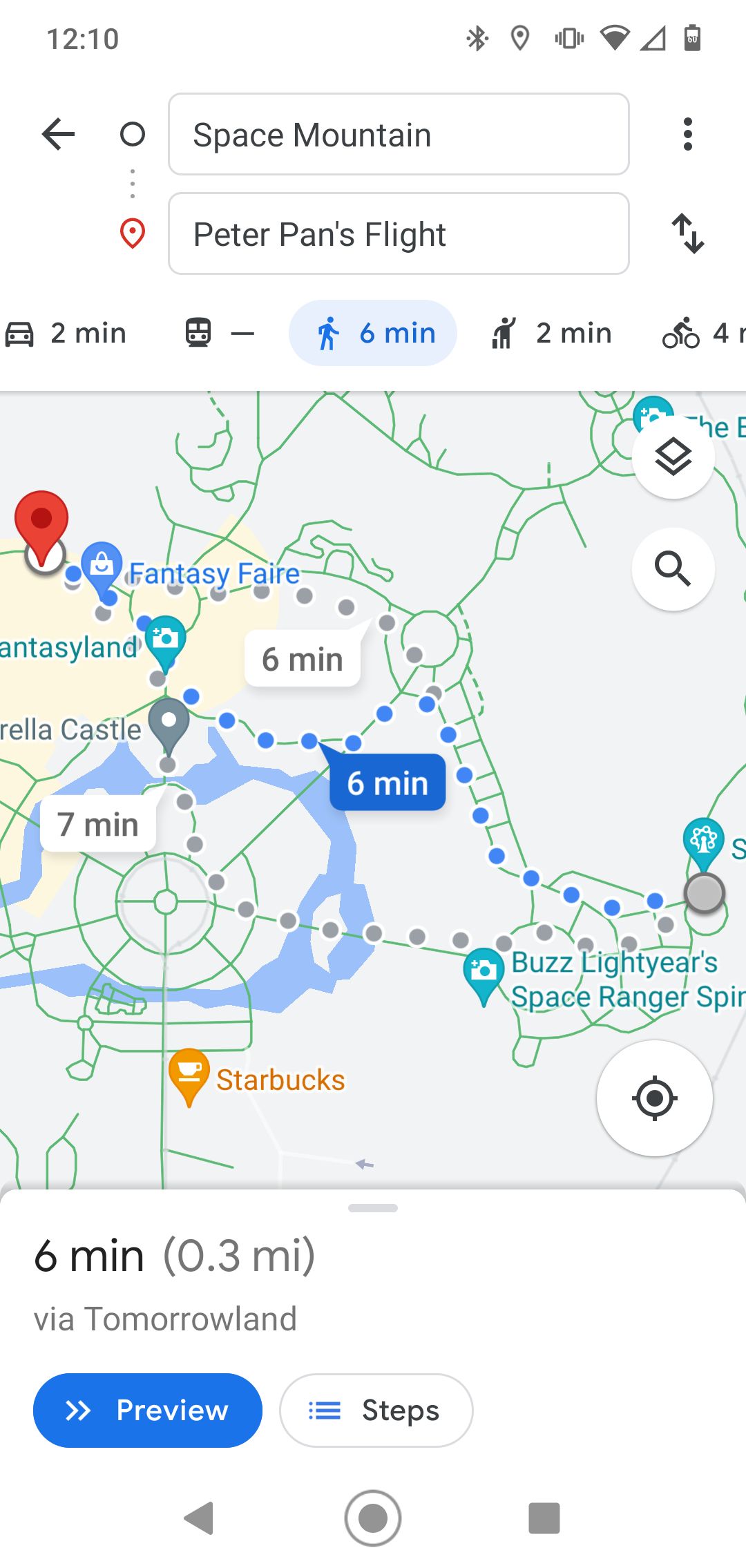
Task: Switch to driving mode (2 min)
Action: 67,334
